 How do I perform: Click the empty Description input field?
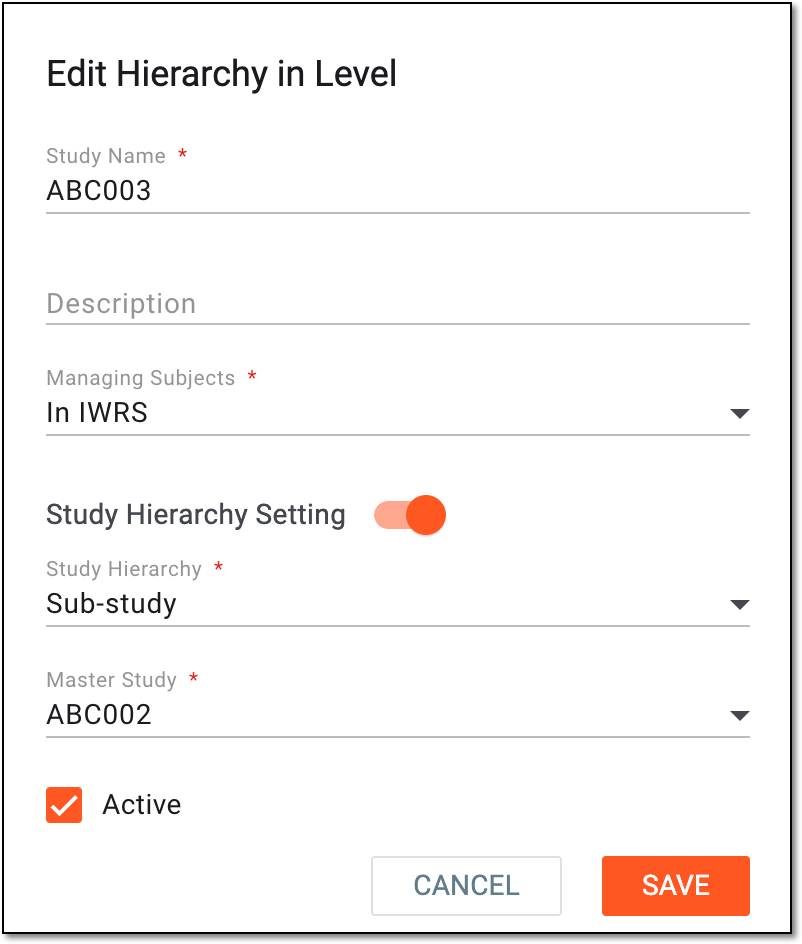pyautogui.click(x=300, y=304)
